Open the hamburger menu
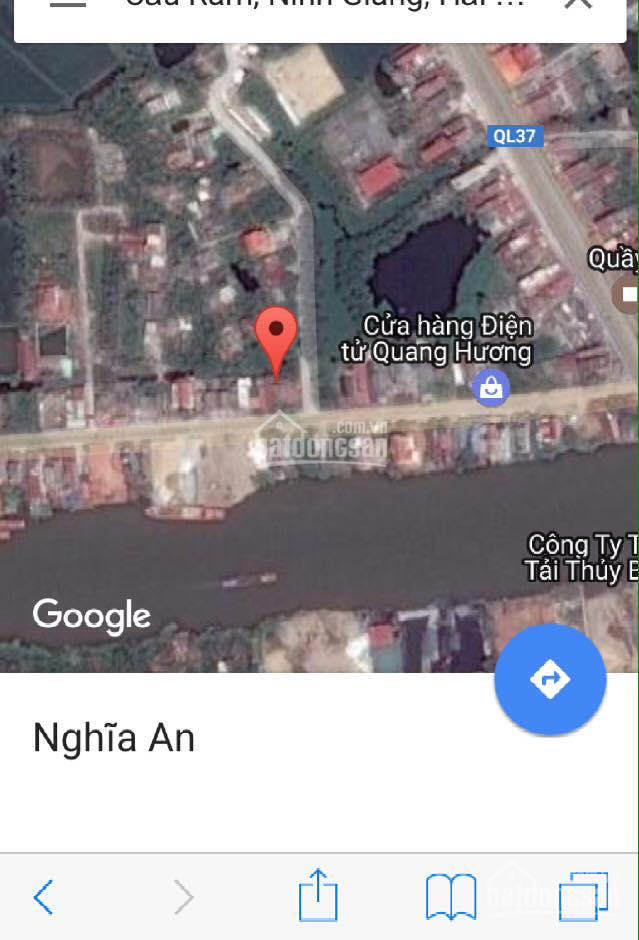Viewport: 639px width, 940px height. tap(67, 4)
